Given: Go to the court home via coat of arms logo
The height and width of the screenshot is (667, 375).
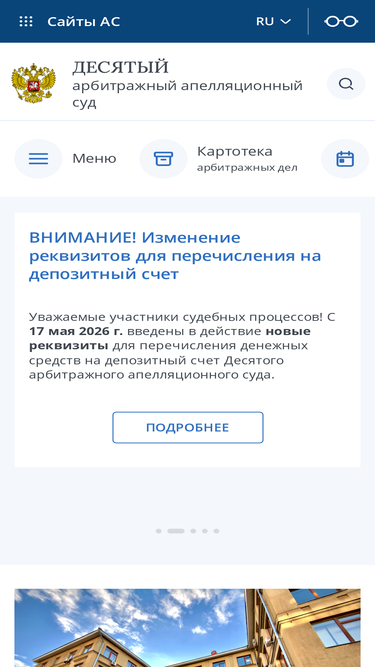Looking at the screenshot, I should click(33, 83).
